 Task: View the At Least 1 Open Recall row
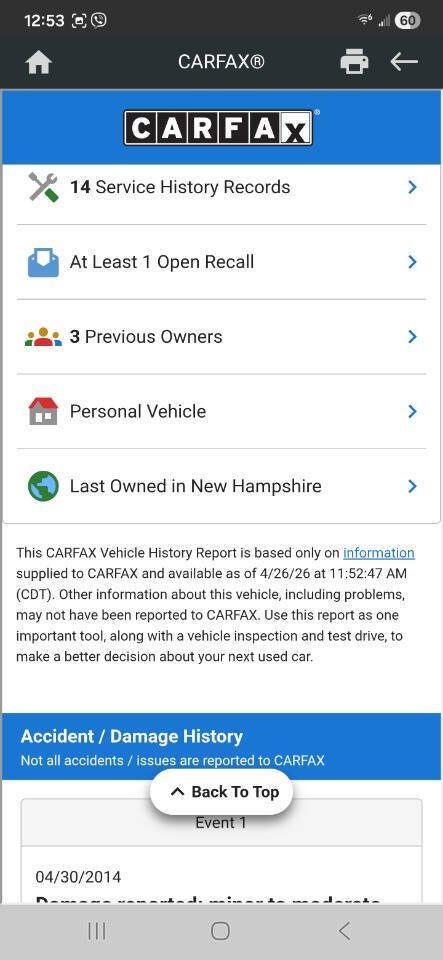[x=222, y=262]
